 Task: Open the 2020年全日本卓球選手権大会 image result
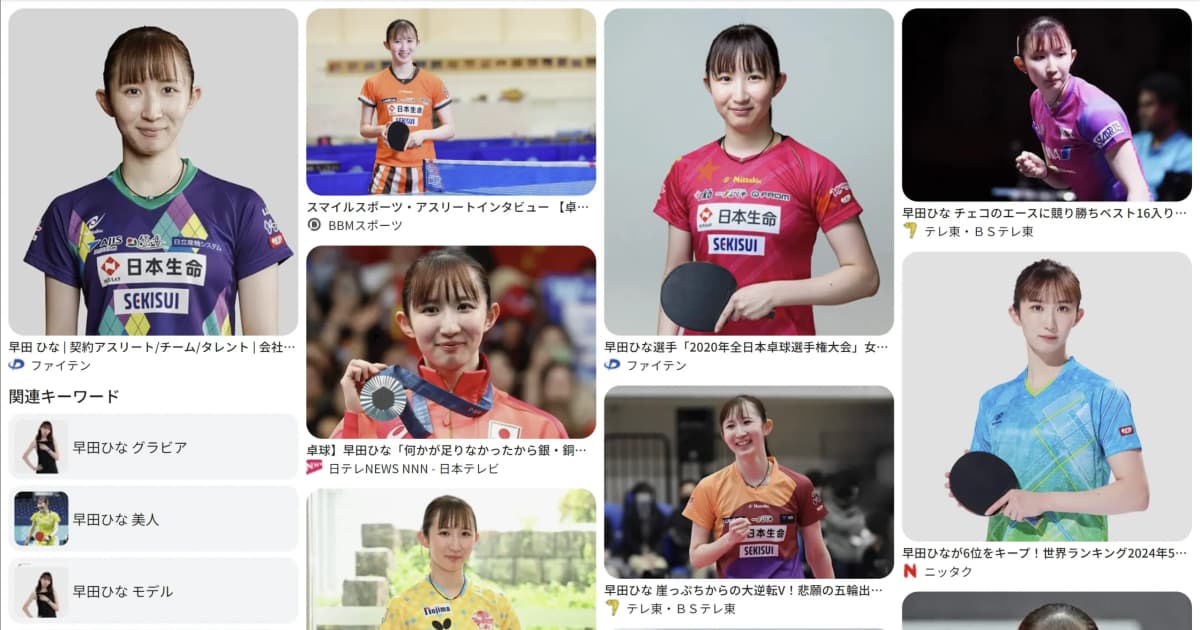[x=748, y=172]
